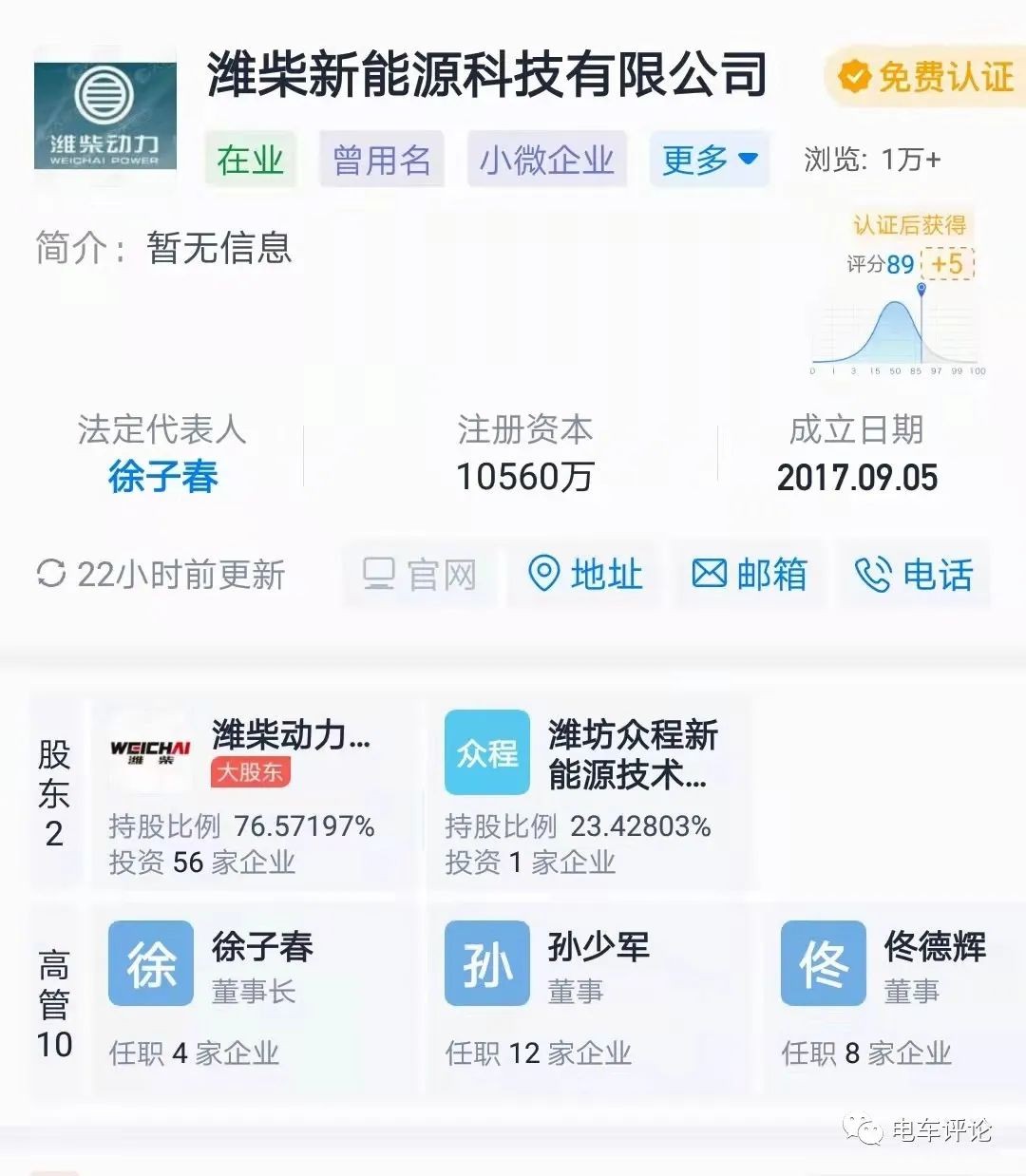Open the 股东 2 section
The width and height of the screenshot is (1026, 1176).
pyautogui.click(x=54, y=794)
